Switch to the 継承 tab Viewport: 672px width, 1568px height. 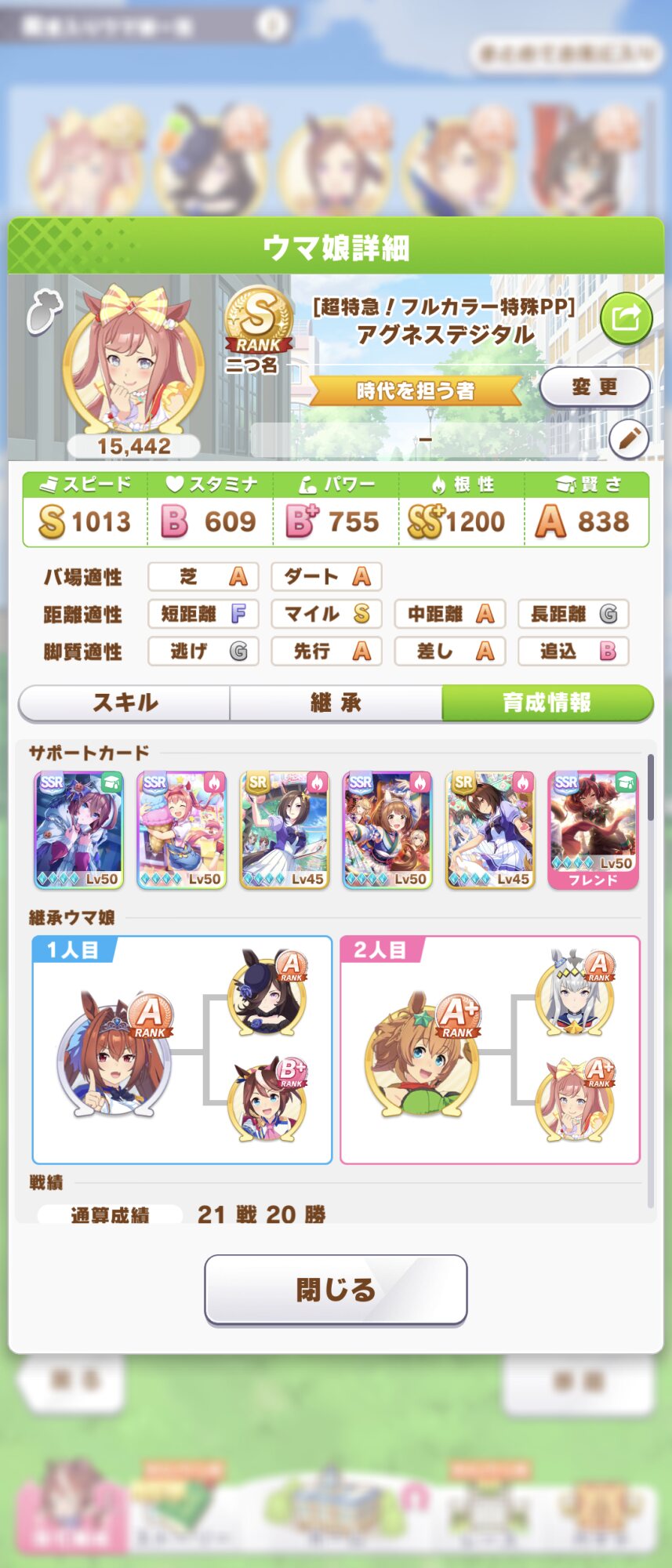[x=336, y=702]
